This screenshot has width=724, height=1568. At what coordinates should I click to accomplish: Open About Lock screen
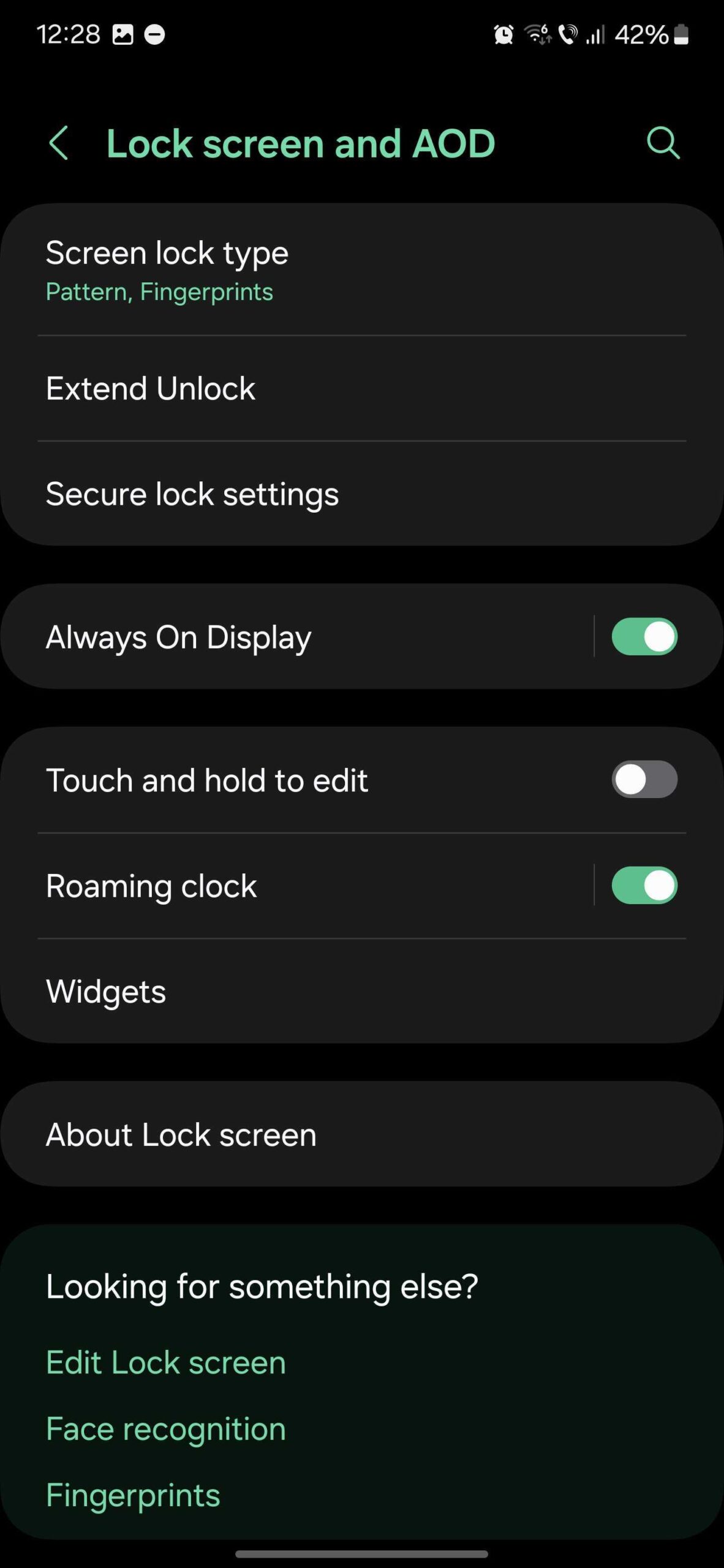click(361, 1134)
